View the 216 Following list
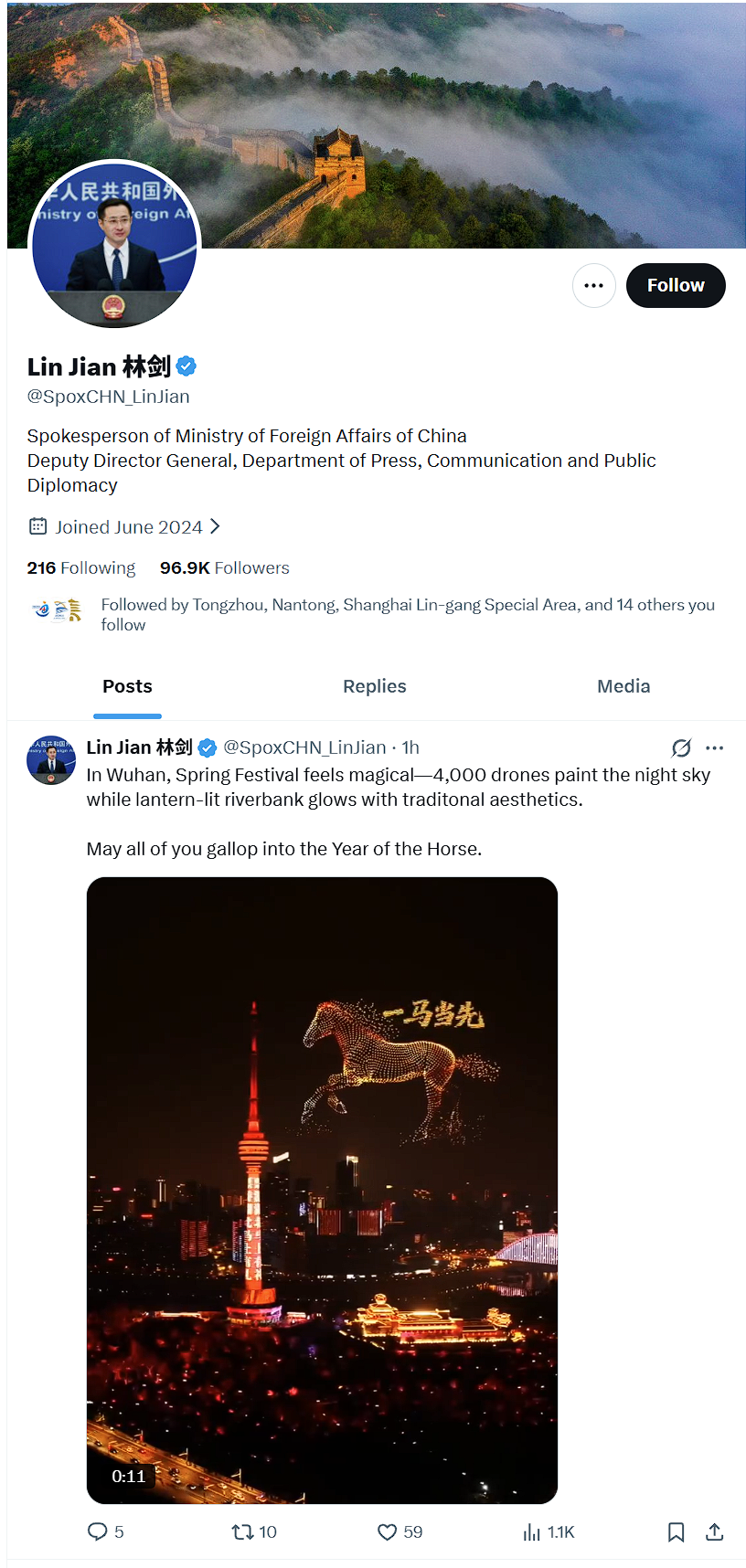The image size is (746, 1568). pos(80,567)
